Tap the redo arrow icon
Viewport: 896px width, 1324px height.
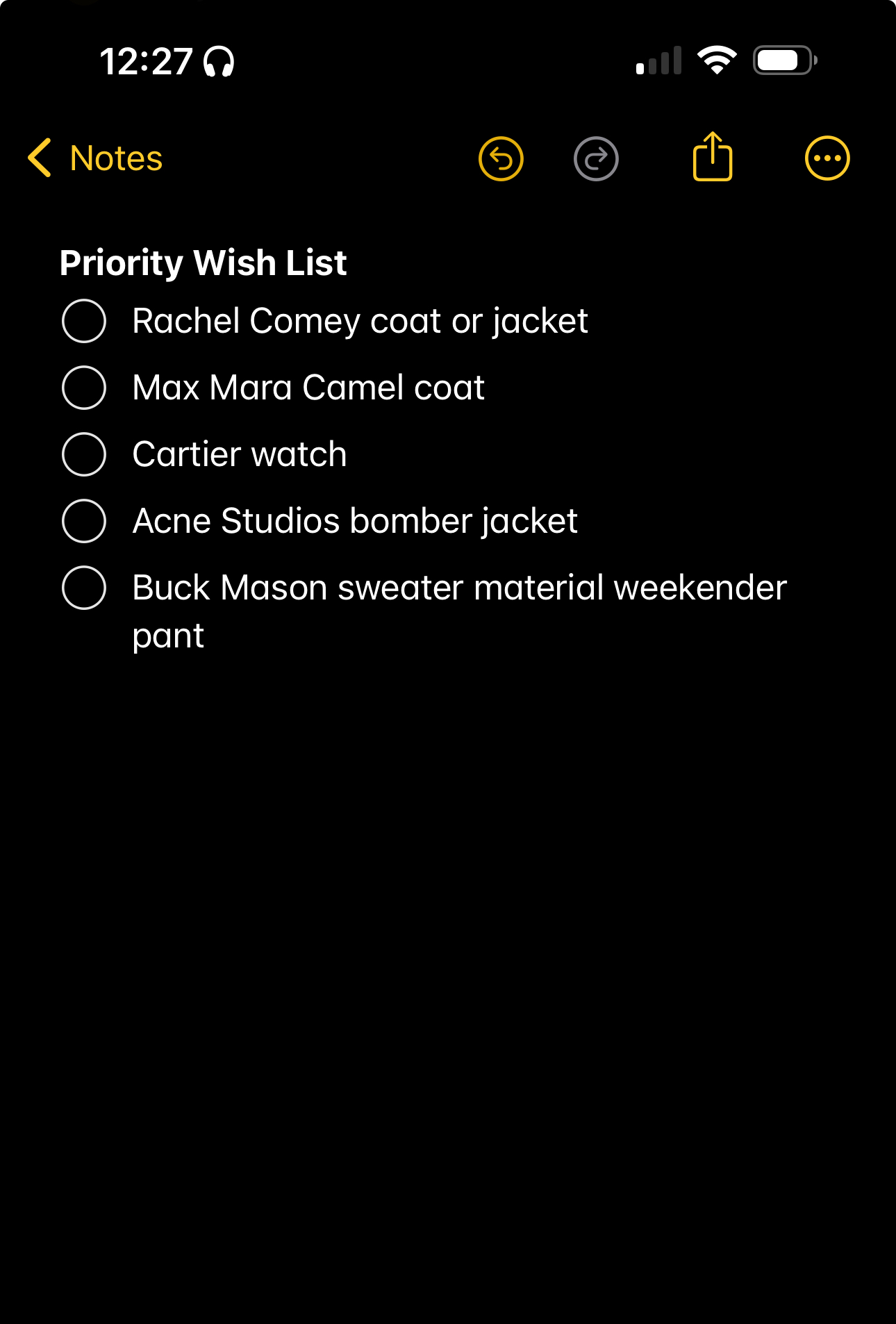tap(596, 159)
